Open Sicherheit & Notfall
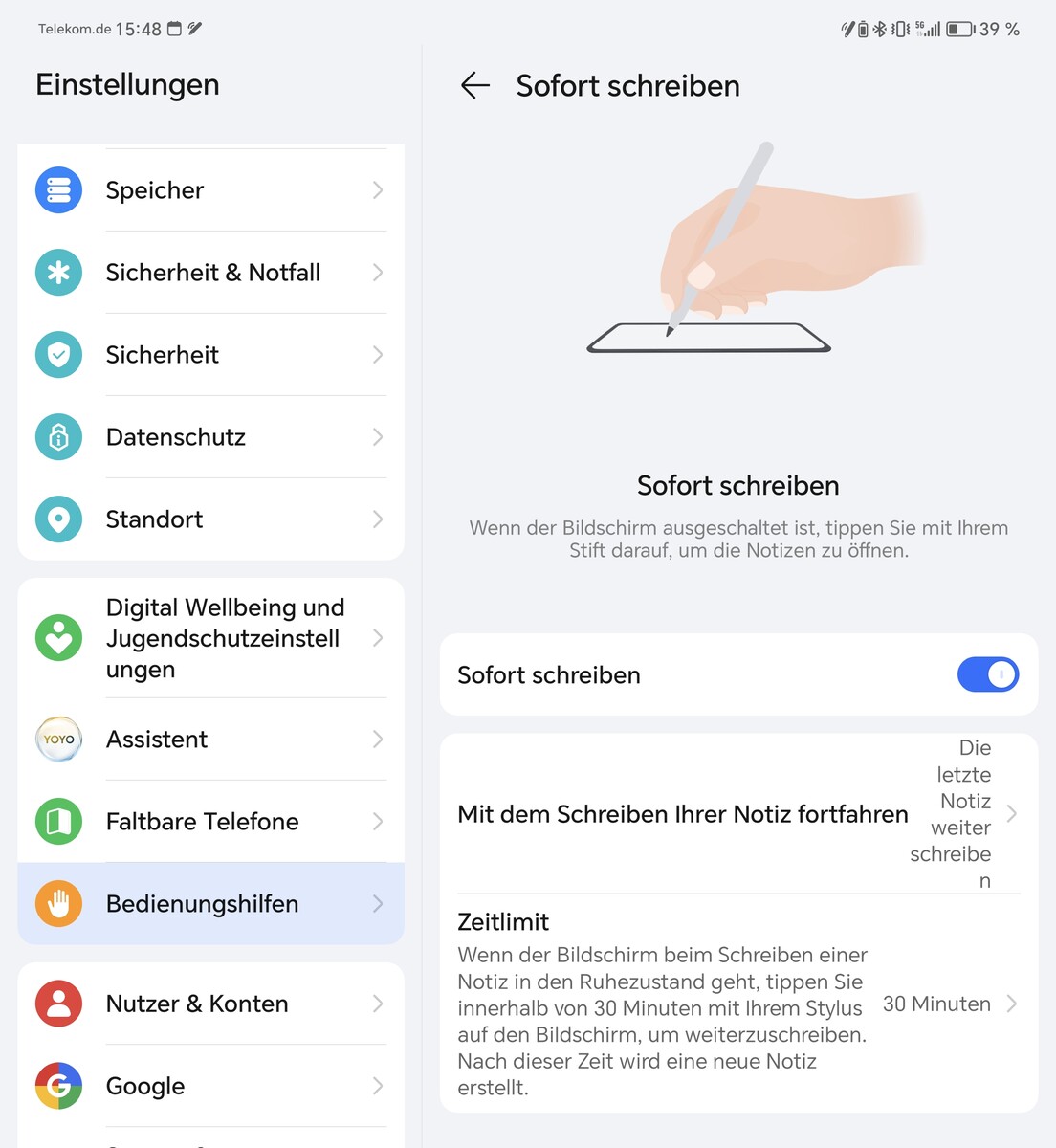Image resolution: width=1056 pixels, height=1148 pixels. (x=210, y=273)
